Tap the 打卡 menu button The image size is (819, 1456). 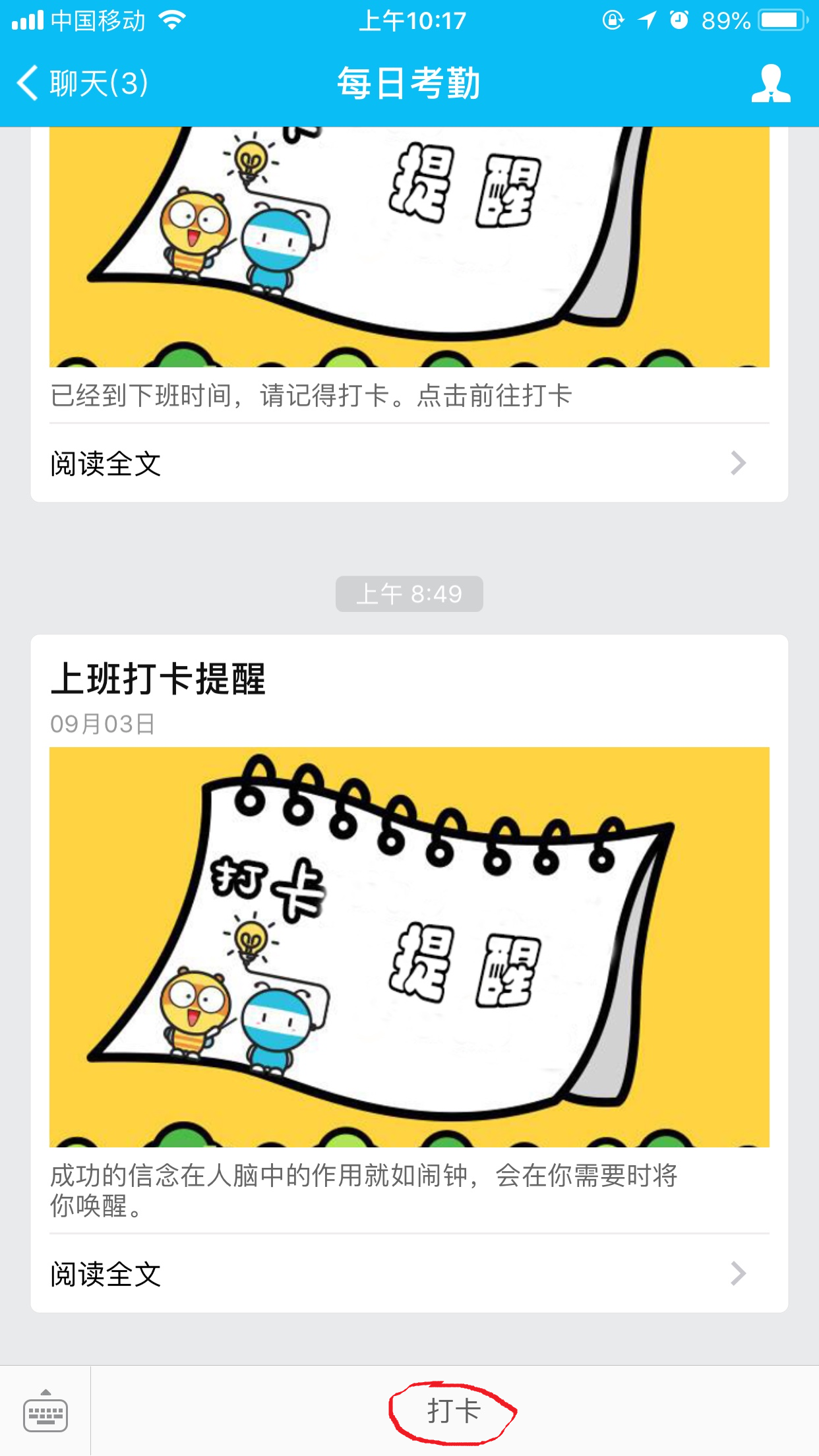tap(454, 1411)
